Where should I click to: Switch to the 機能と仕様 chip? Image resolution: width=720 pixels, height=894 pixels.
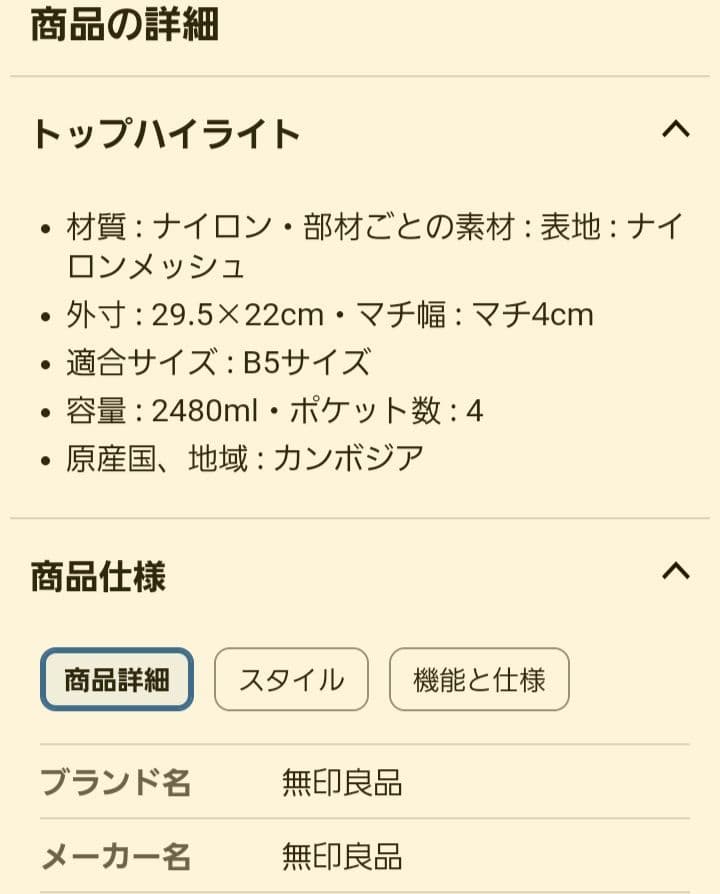(479, 680)
